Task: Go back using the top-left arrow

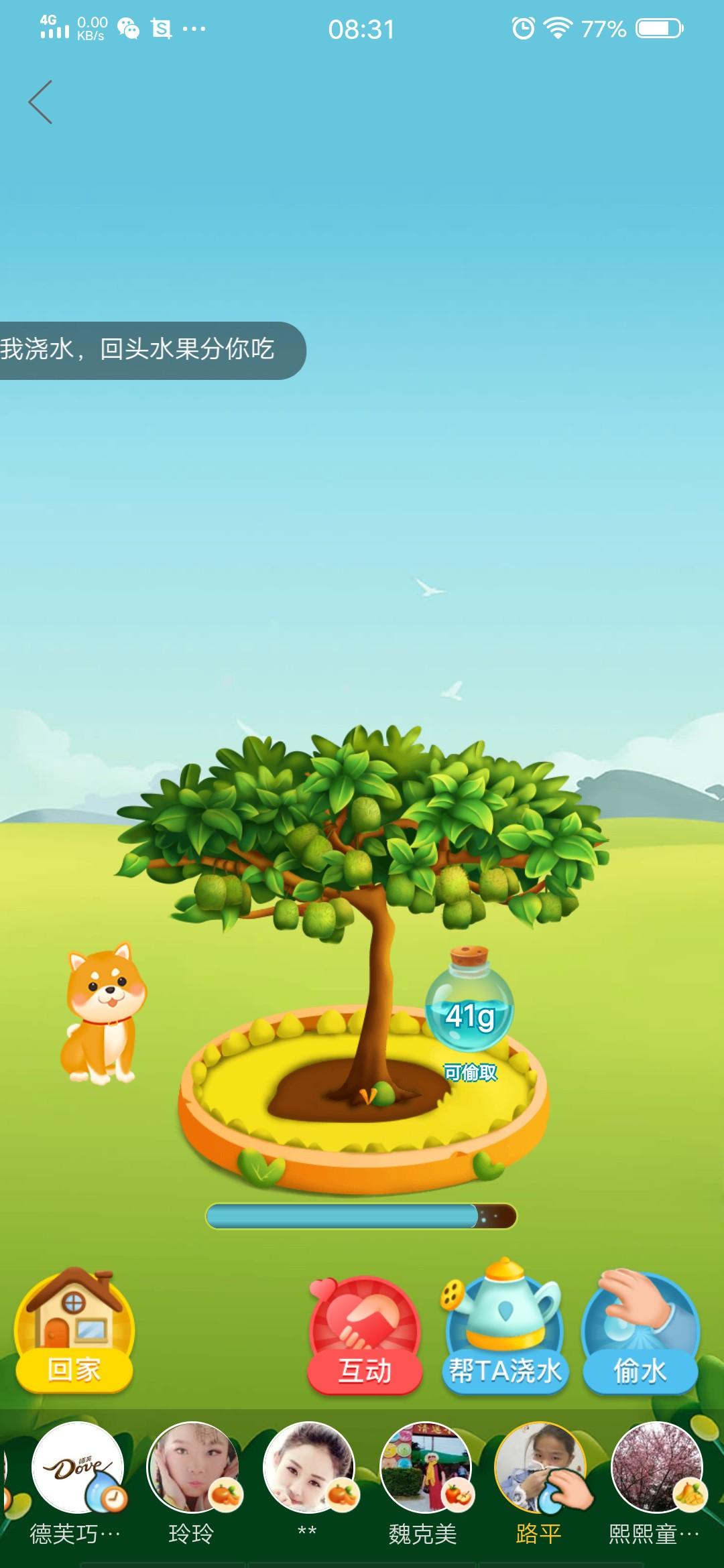Action: [x=40, y=102]
